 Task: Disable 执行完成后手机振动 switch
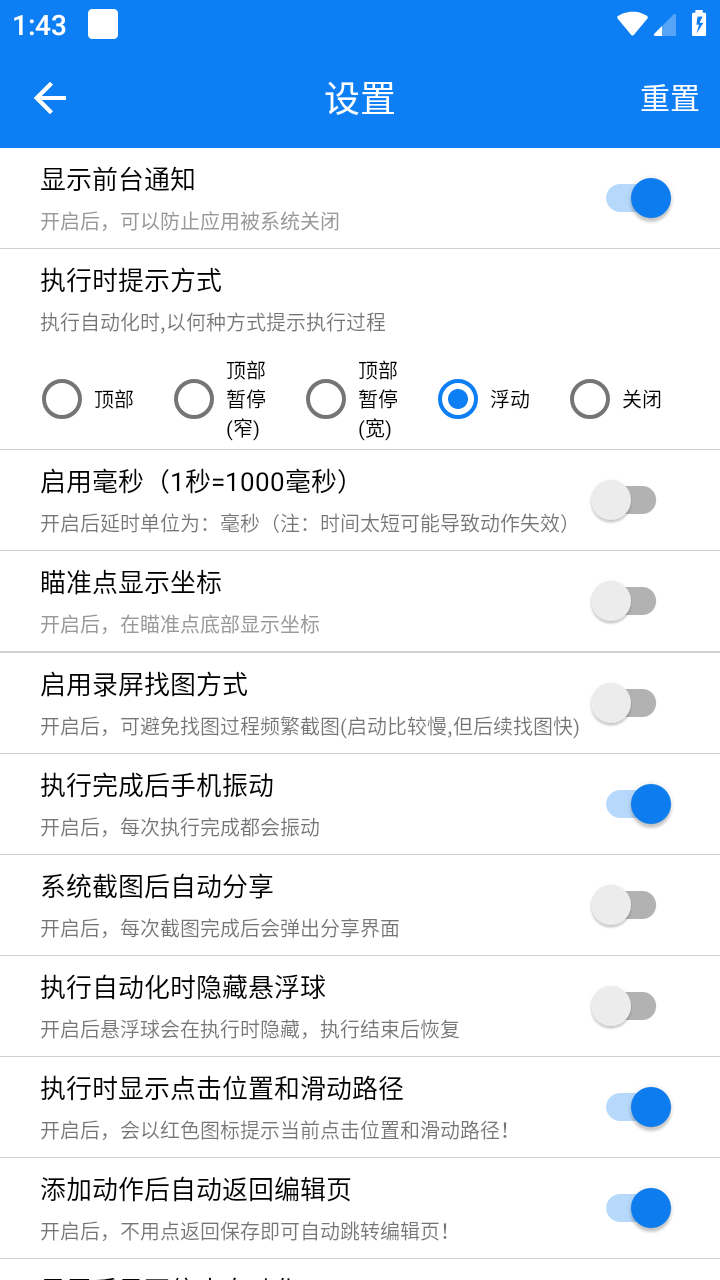(x=638, y=804)
